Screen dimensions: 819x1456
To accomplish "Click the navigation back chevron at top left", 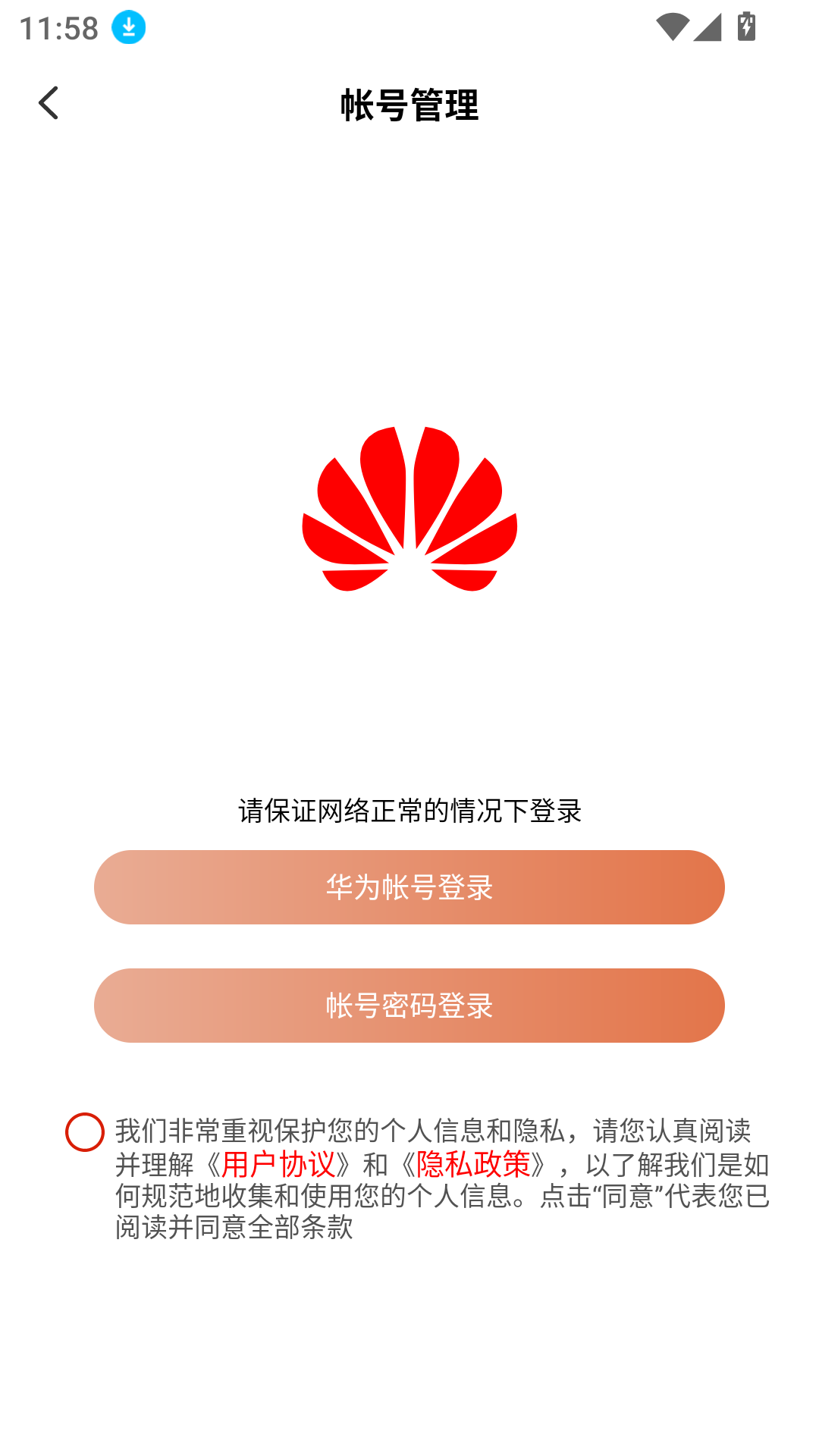I will [49, 102].
